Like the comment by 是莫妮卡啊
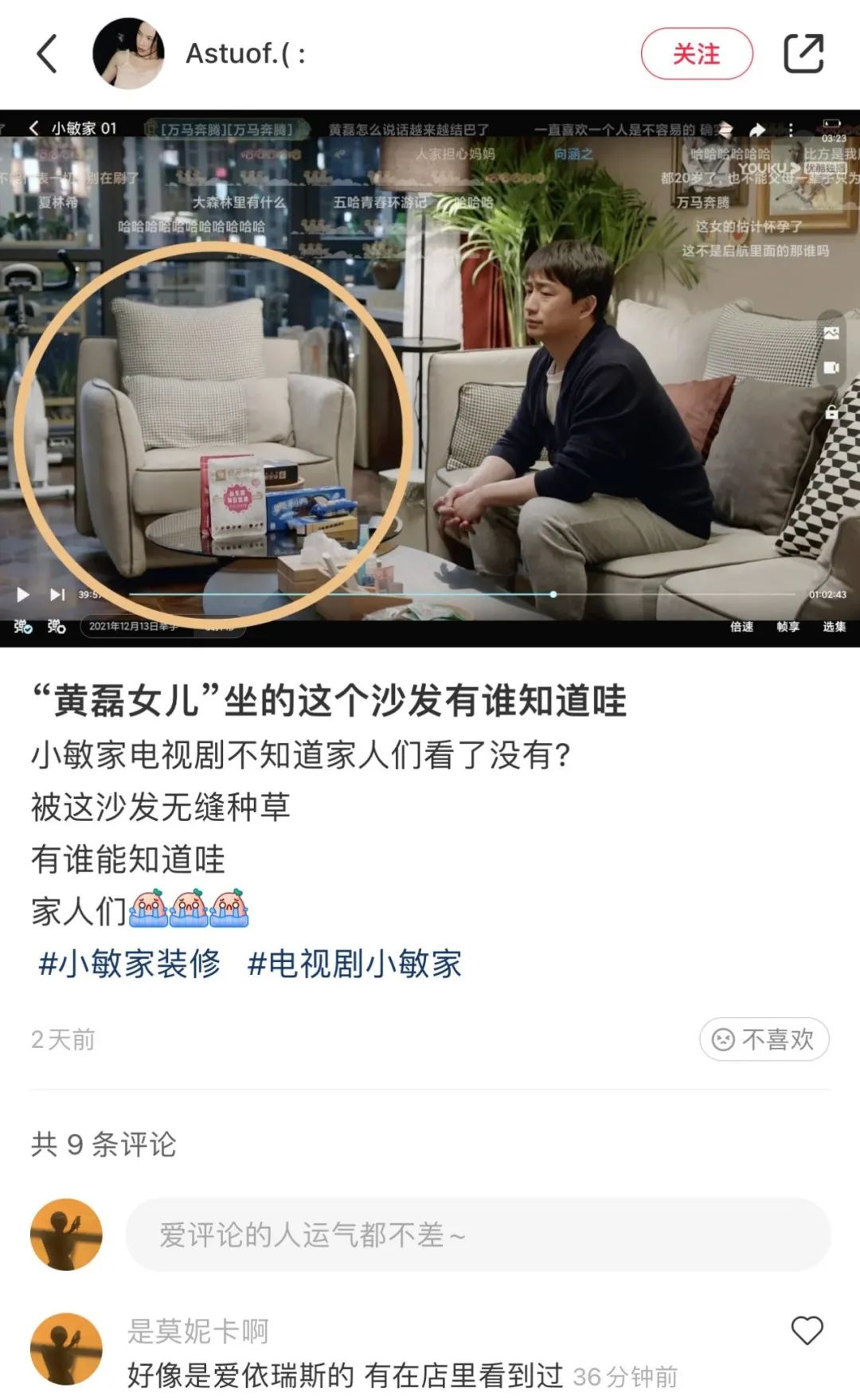This screenshot has height=1400, width=860. tap(807, 1331)
